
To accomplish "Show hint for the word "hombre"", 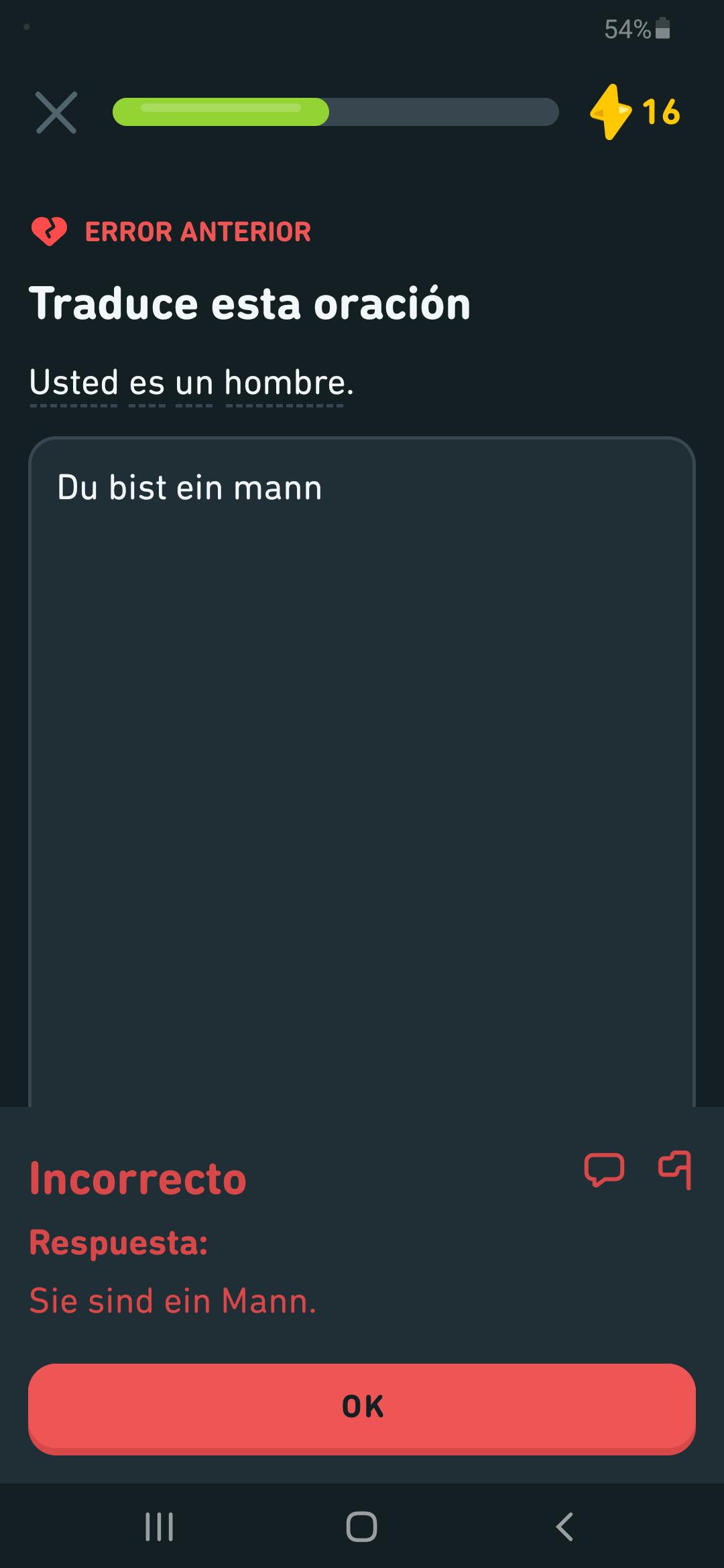I will click(x=285, y=383).
